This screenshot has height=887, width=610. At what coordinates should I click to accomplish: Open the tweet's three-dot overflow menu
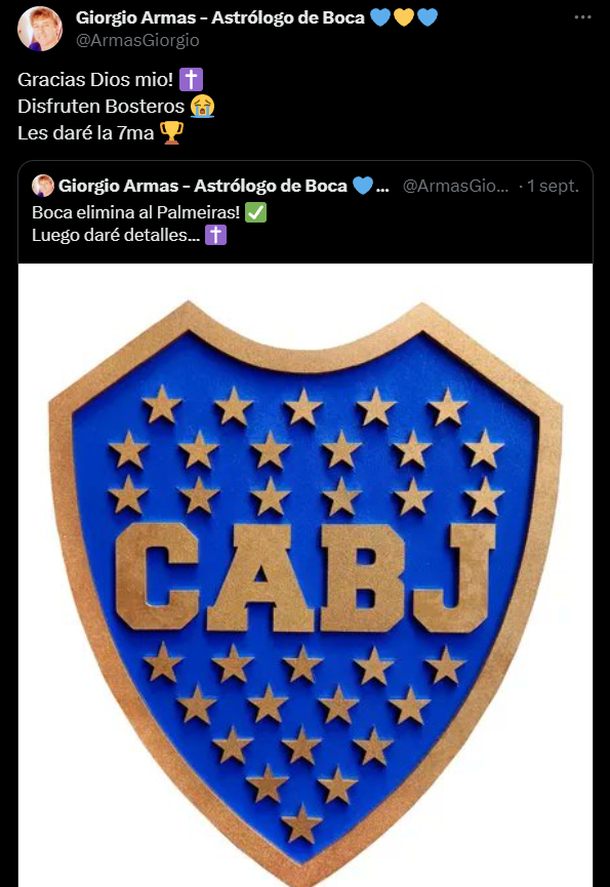pos(583,18)
